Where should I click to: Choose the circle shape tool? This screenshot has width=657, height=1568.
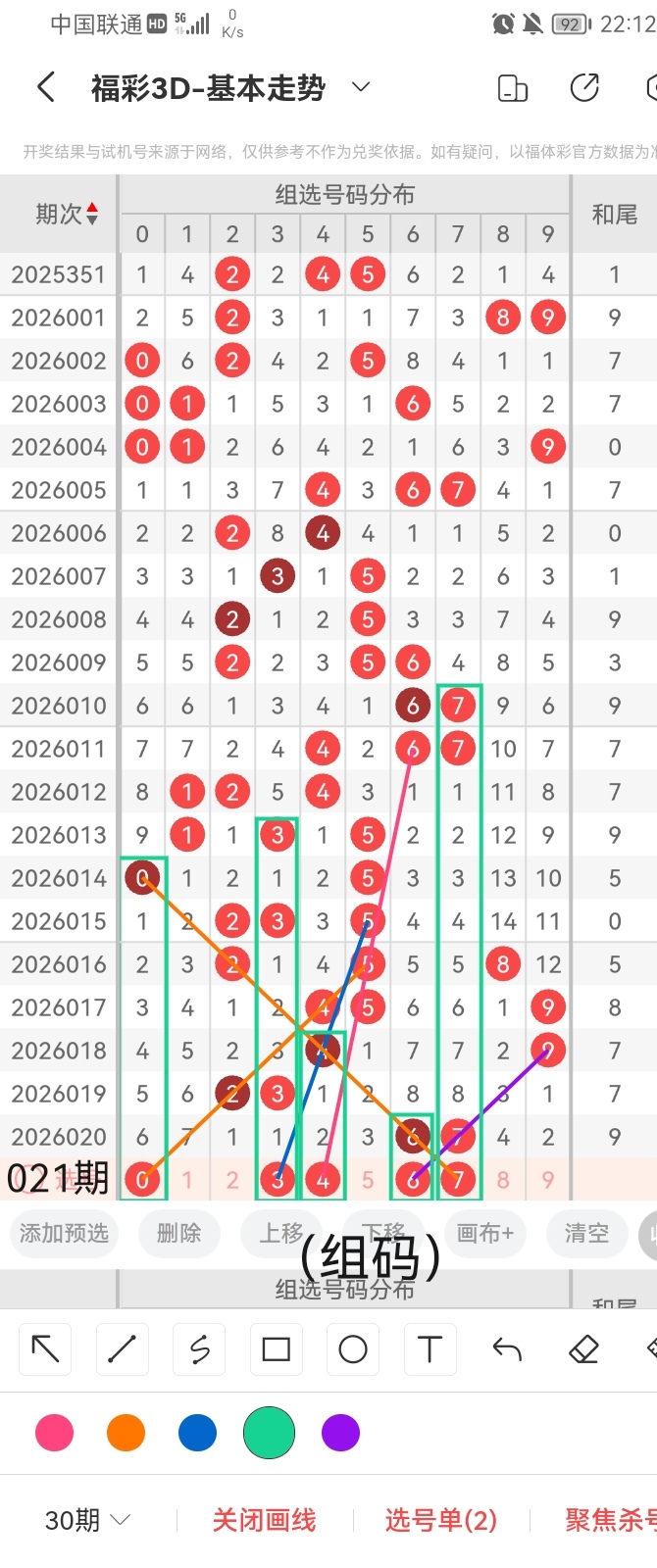[x=352, y=1349]
